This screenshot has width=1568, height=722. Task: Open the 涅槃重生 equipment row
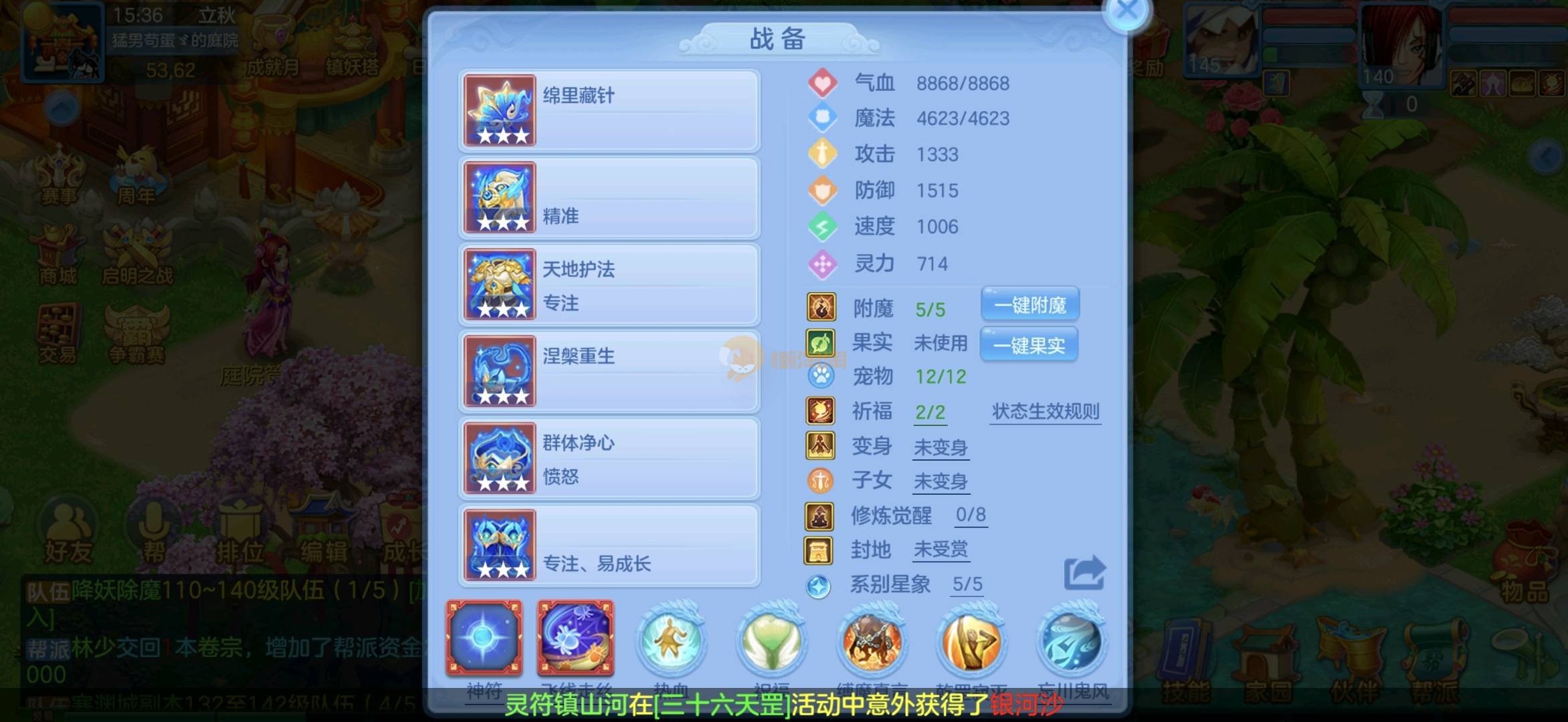click(x=609, y=372)
